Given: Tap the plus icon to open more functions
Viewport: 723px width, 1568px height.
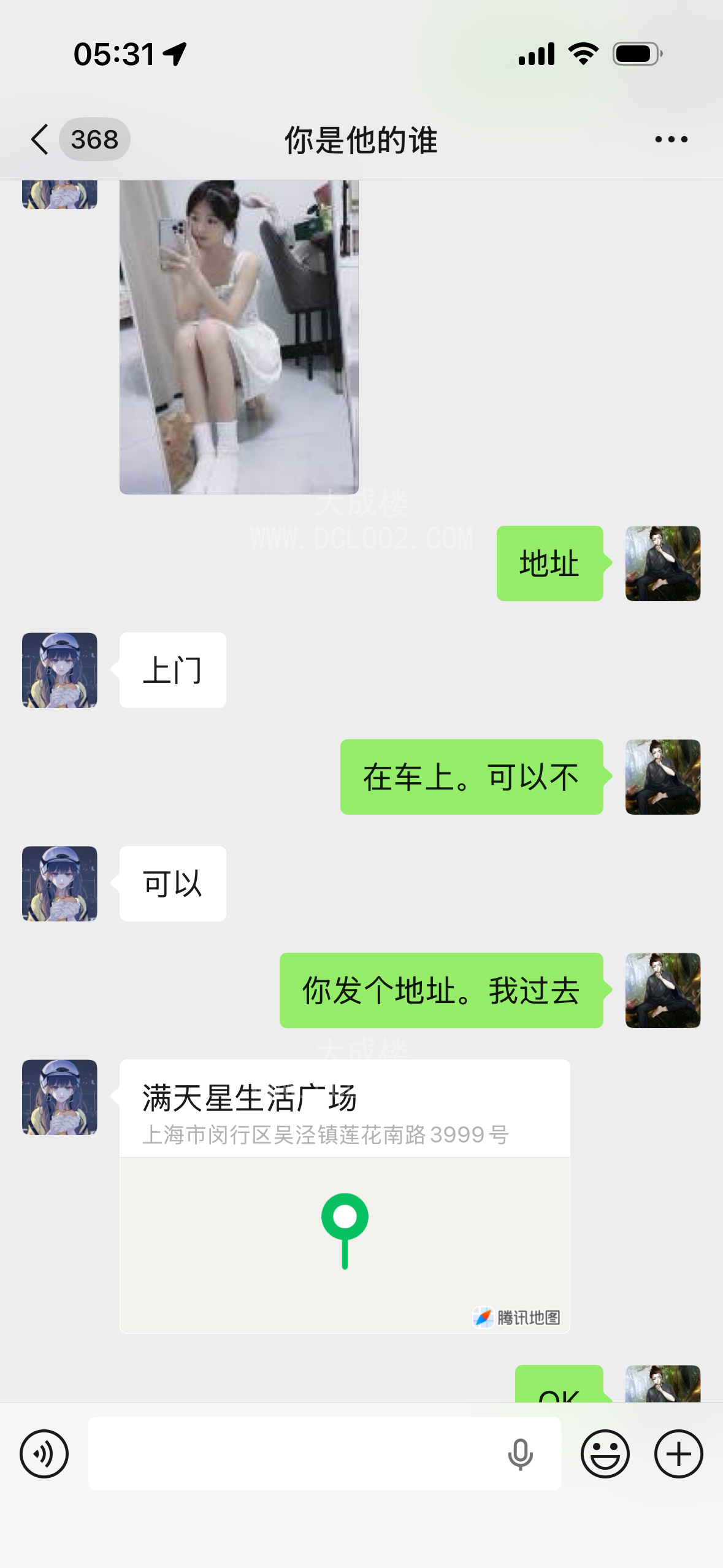Looking at the screenshot, I should [677, 1453].
